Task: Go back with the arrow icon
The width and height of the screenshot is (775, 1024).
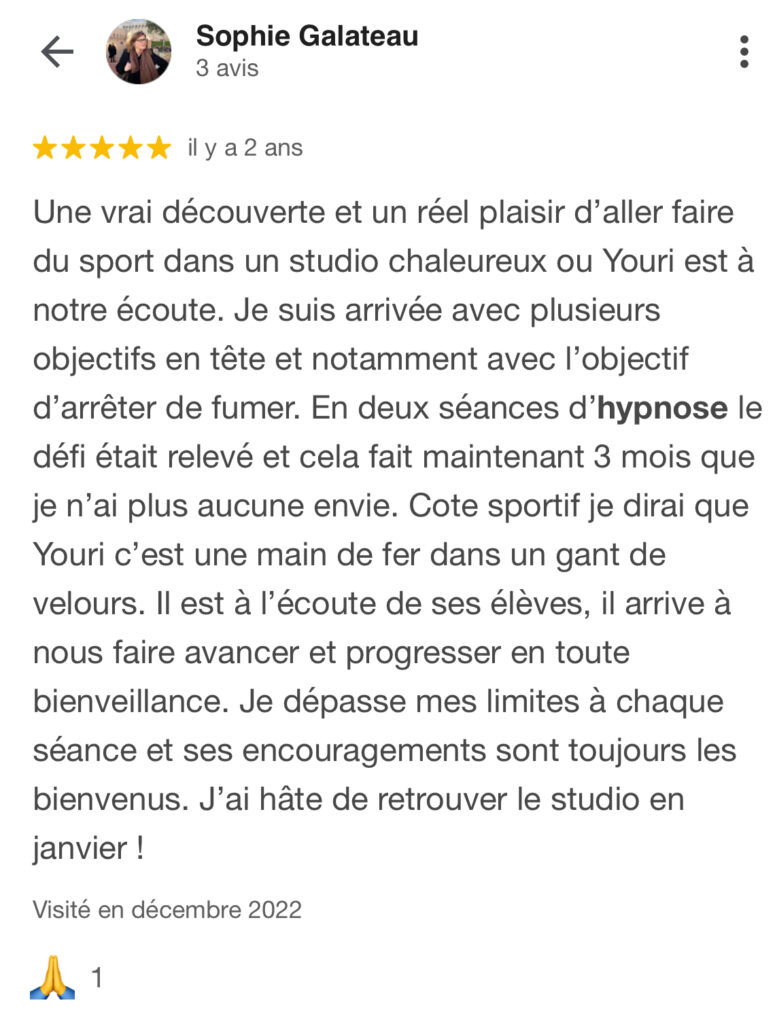Action: [57, 52]
